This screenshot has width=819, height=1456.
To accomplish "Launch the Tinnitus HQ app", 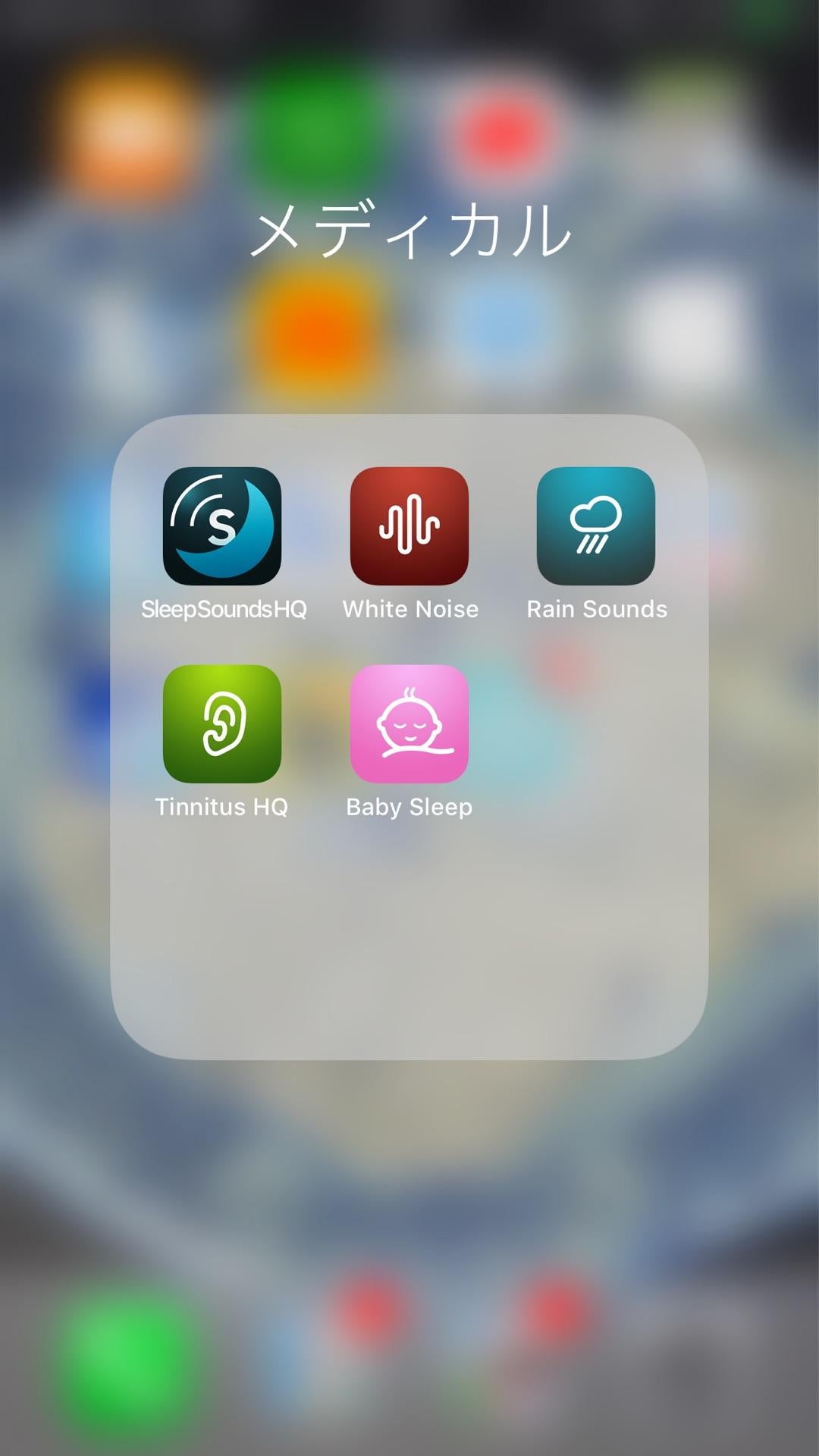I will [x=222, y=724].
